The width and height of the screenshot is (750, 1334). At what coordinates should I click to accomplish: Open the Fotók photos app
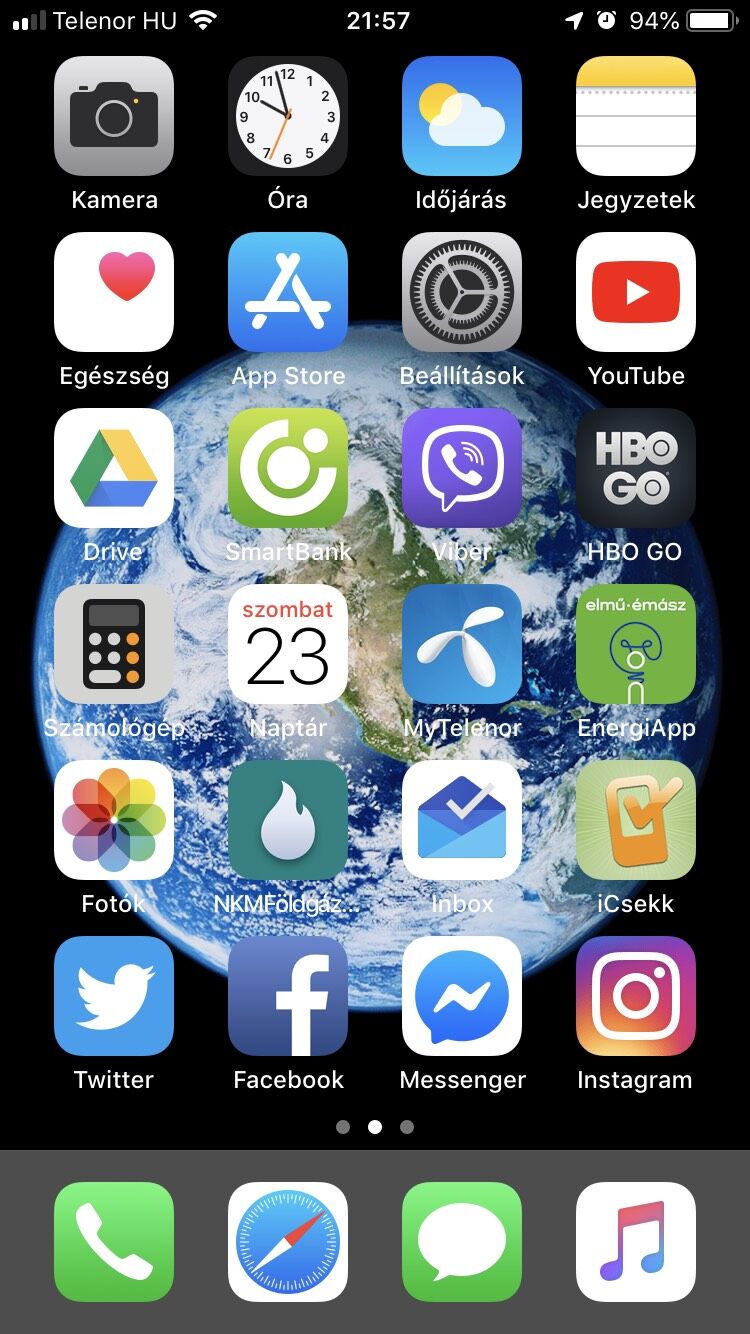(x=114, y=820)
